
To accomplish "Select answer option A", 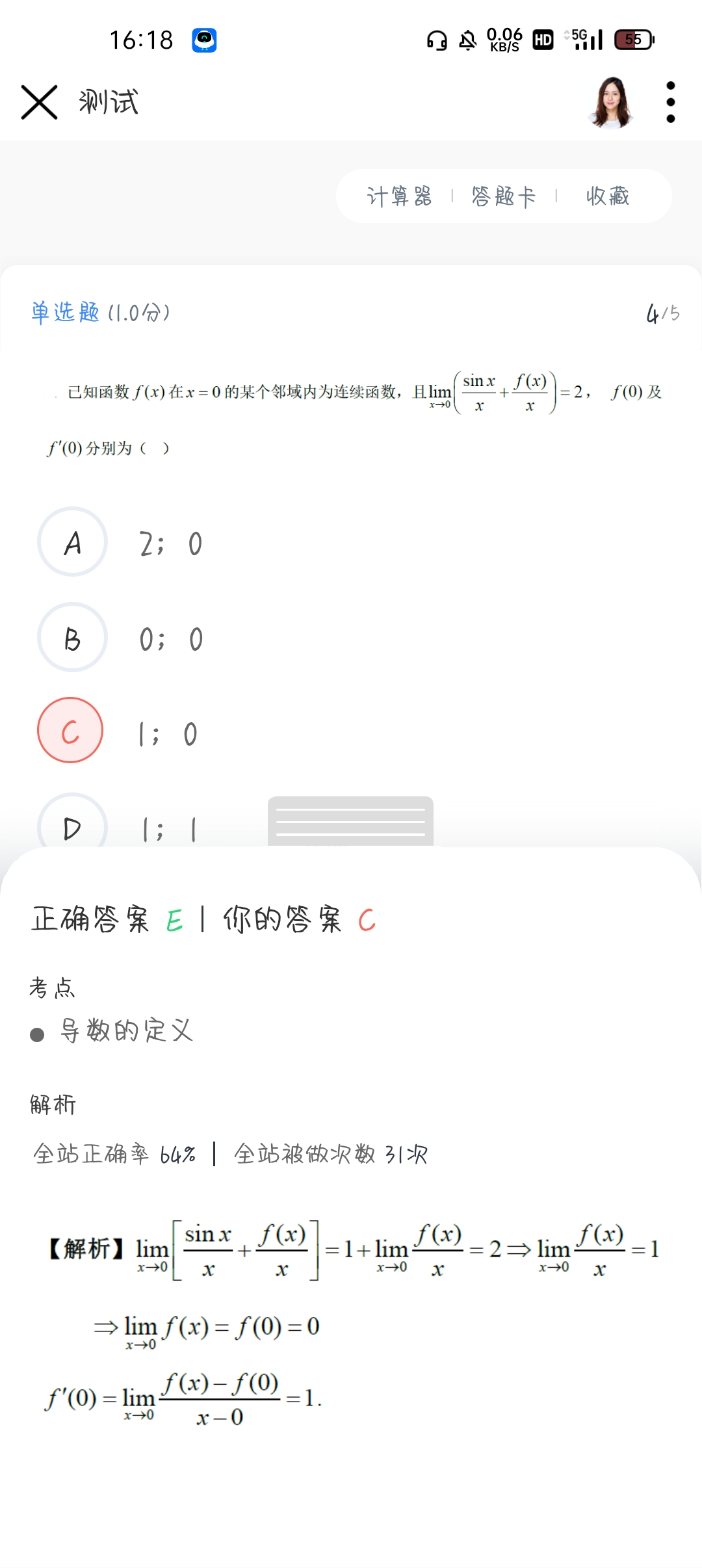I will tap(72, 542).
